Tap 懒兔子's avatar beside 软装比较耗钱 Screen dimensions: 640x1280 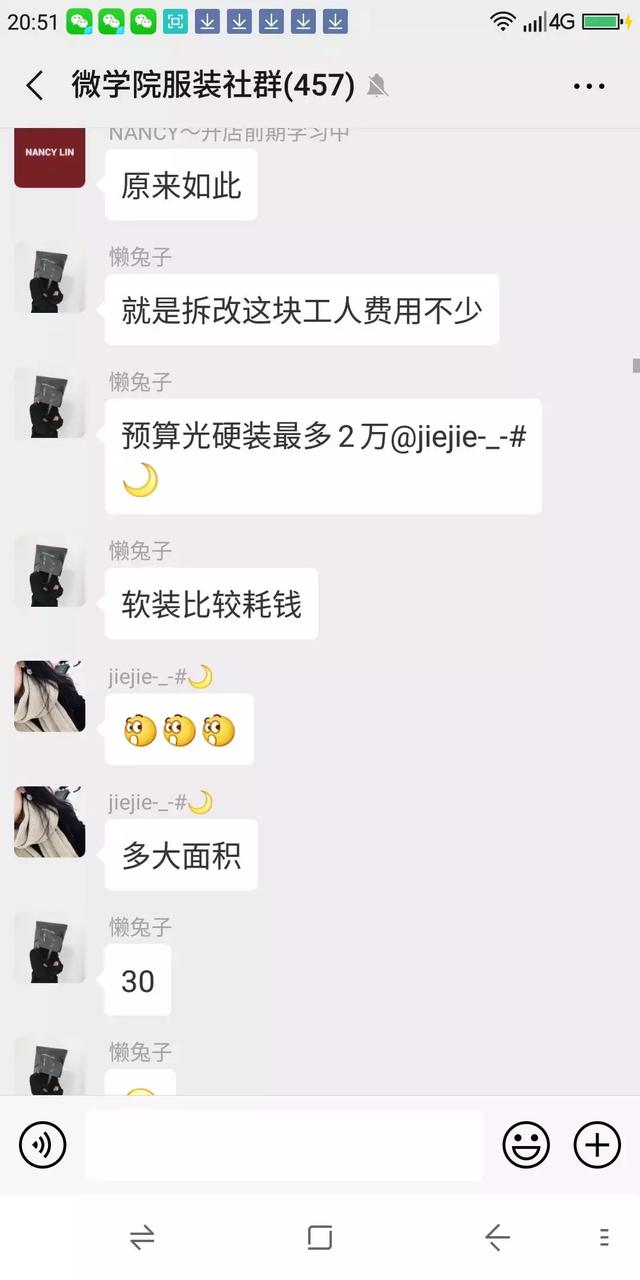49,572
